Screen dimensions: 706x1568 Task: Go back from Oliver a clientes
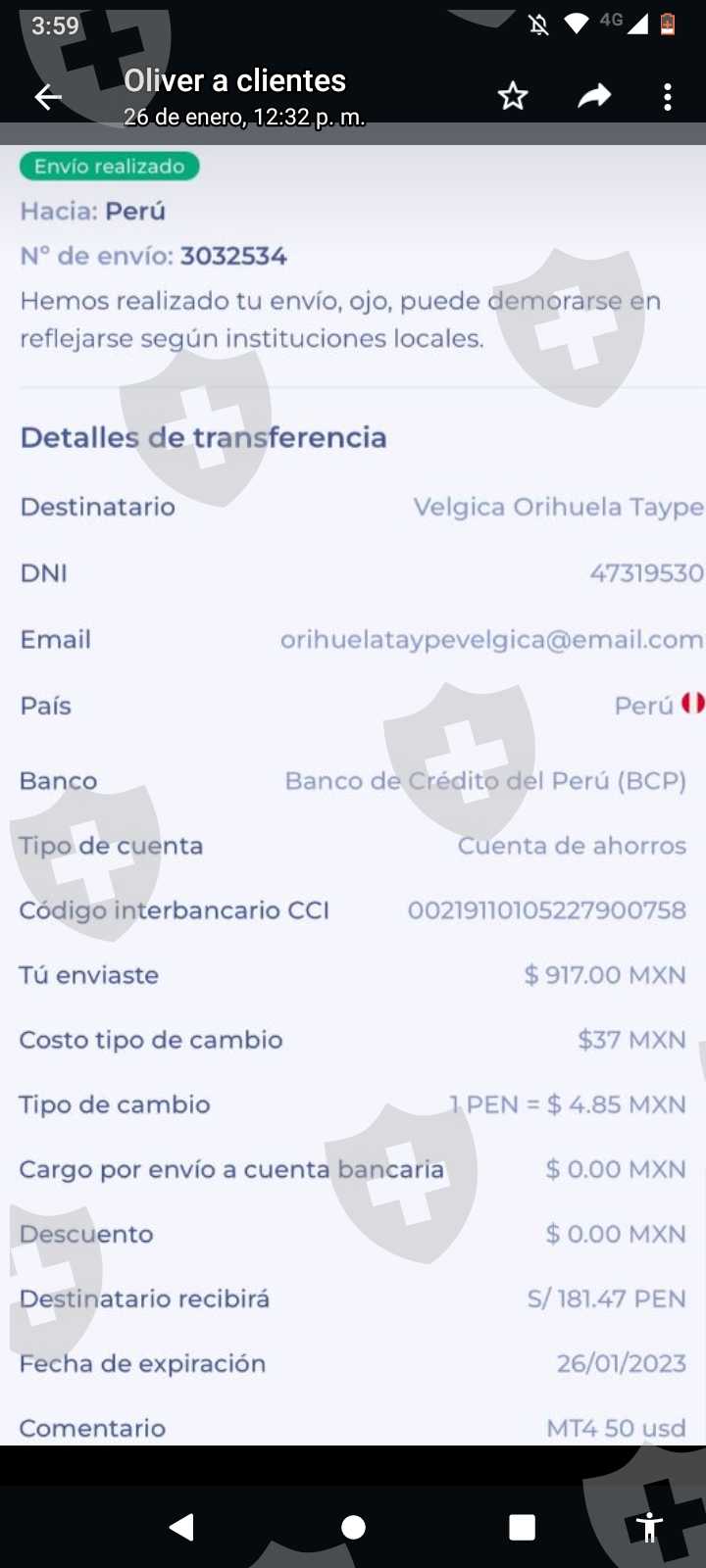tap(48, 96)
